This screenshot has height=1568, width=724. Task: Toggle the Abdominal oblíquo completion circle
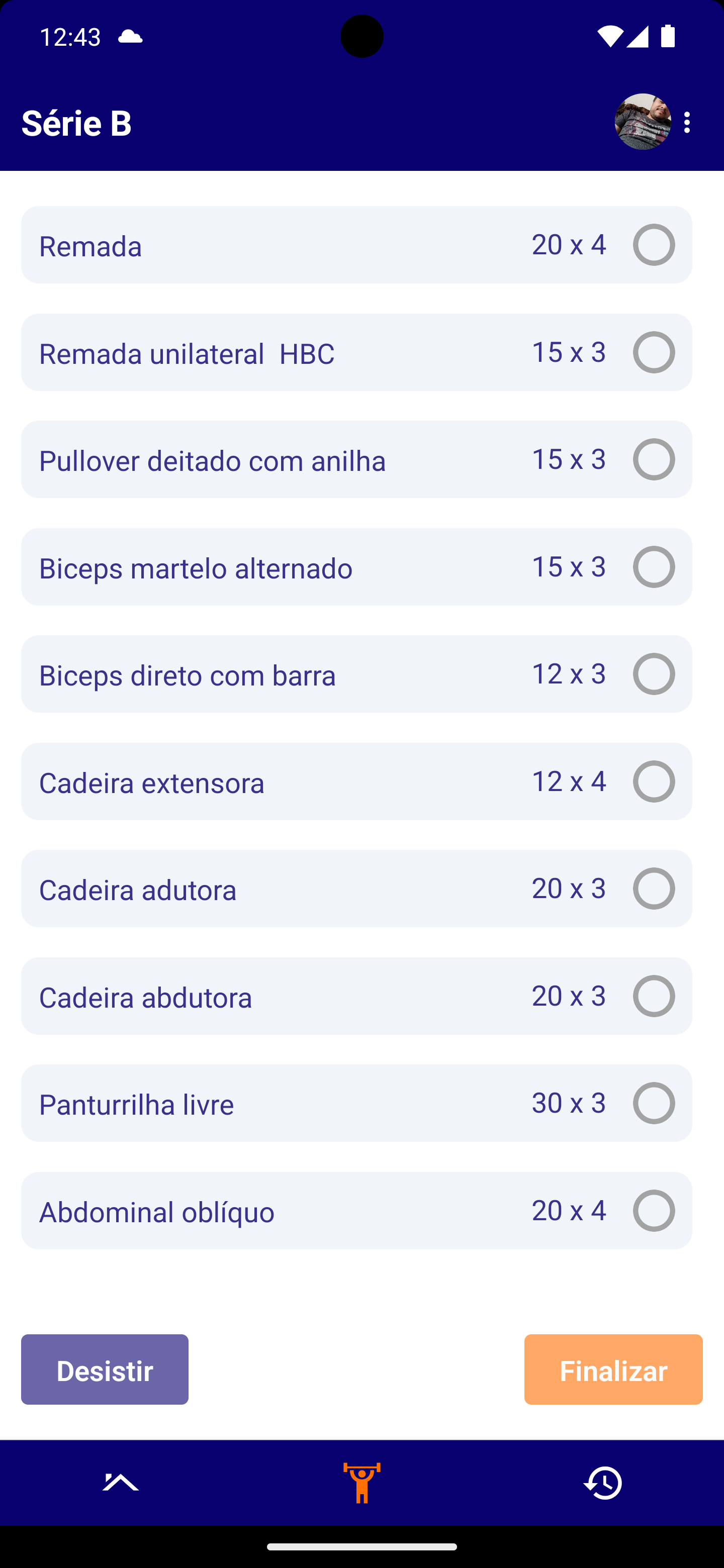(654, 1211)
